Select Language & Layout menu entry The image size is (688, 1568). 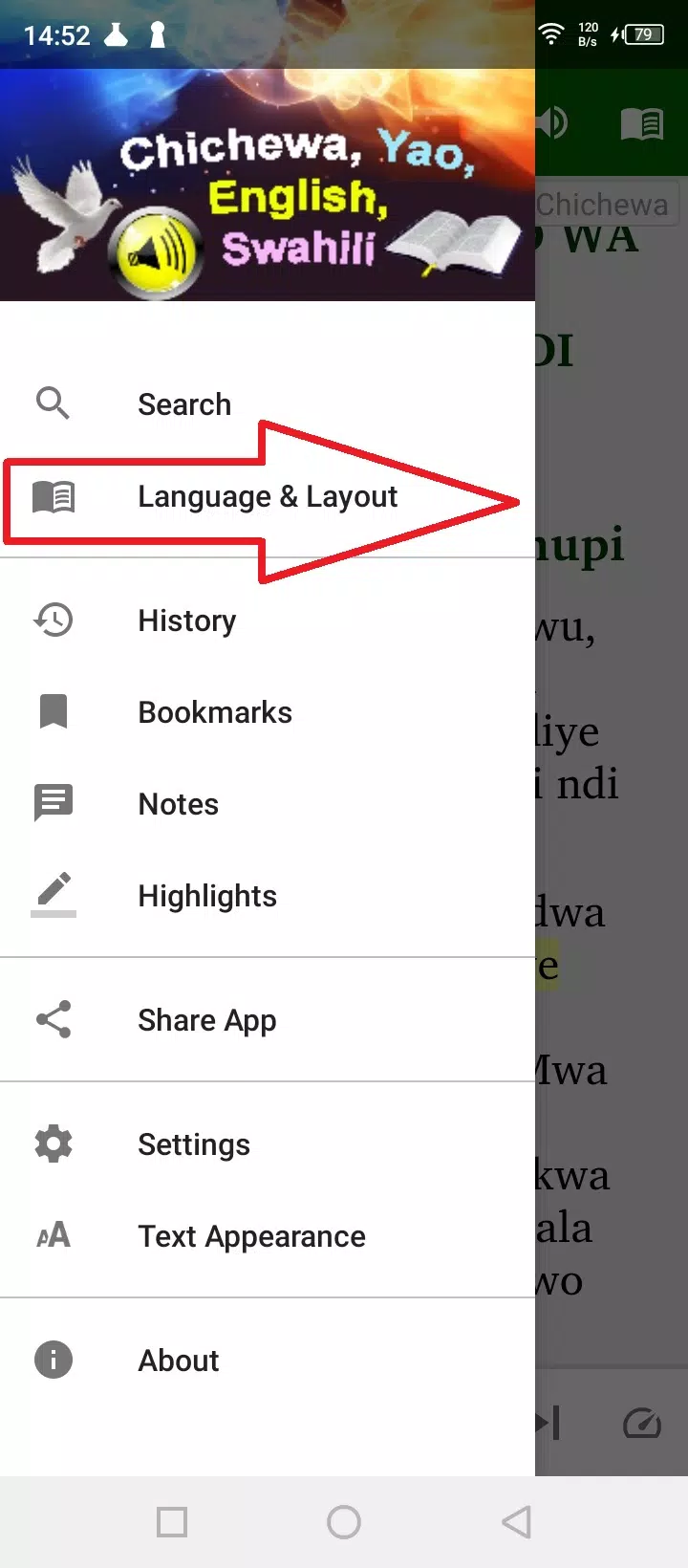point(268,496)
